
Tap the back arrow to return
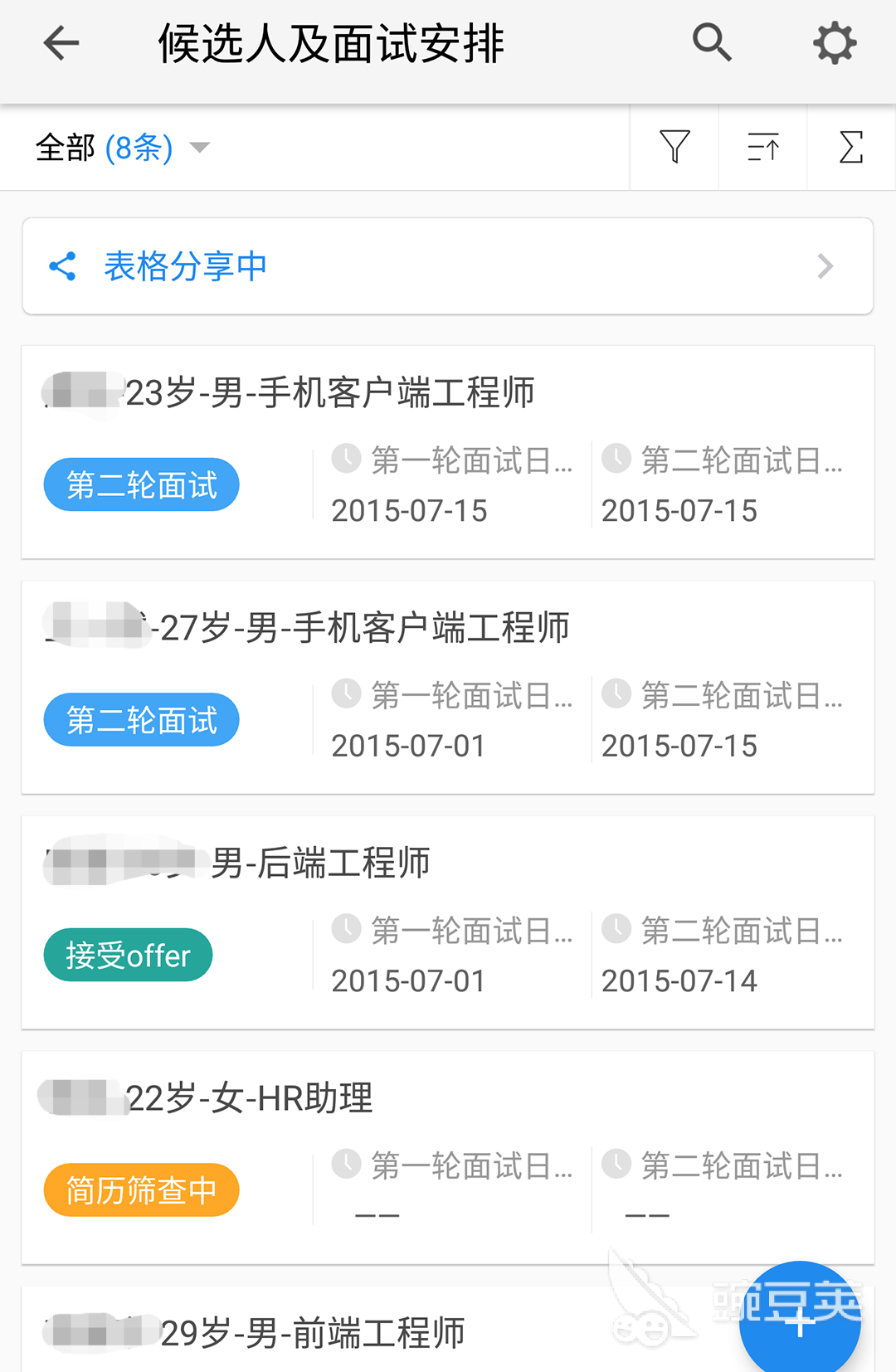click(60, 43)
